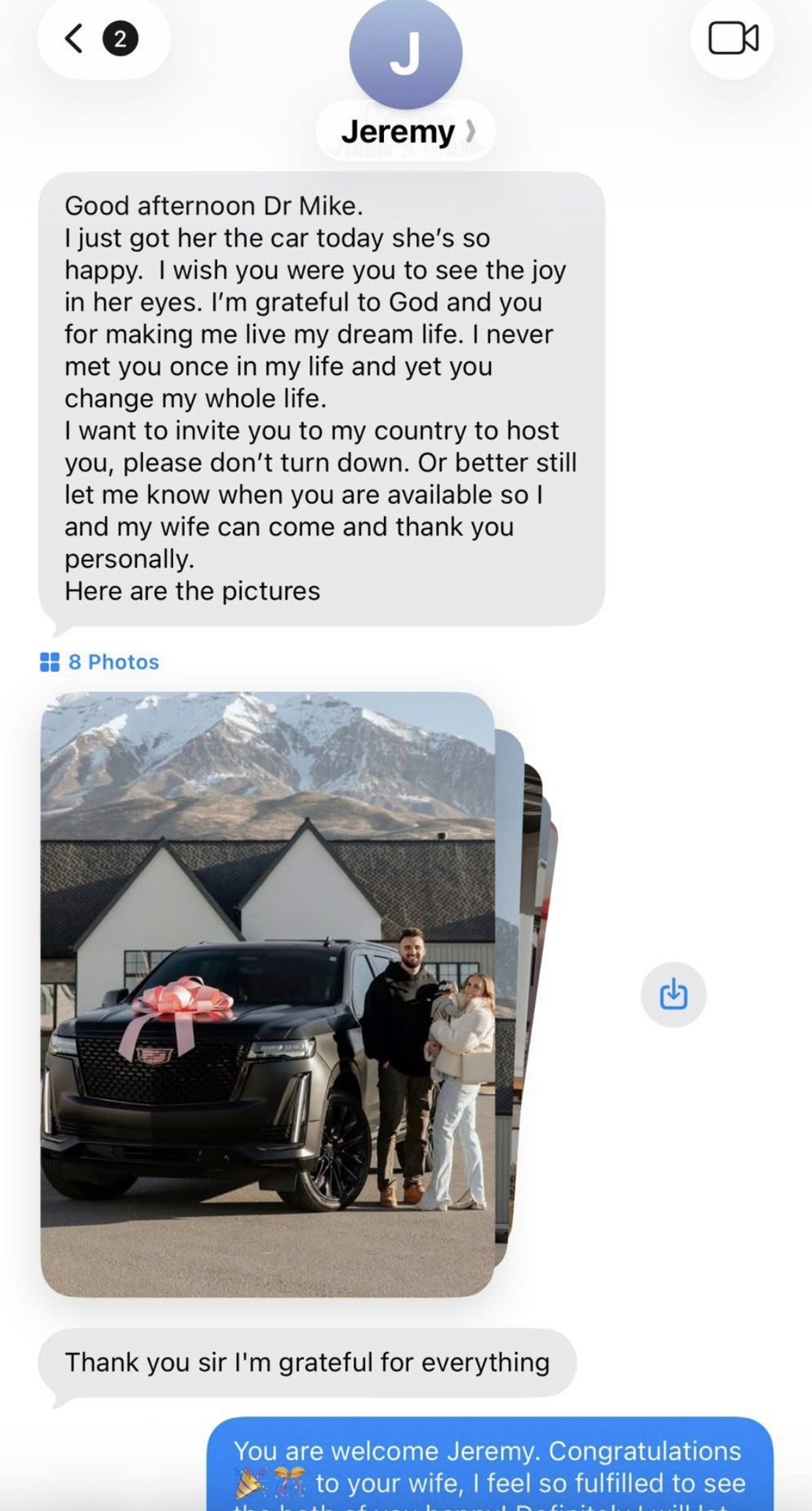
Task: Open the stacked photo of the car
Action: pyautogui.click(x=268, y=993)
